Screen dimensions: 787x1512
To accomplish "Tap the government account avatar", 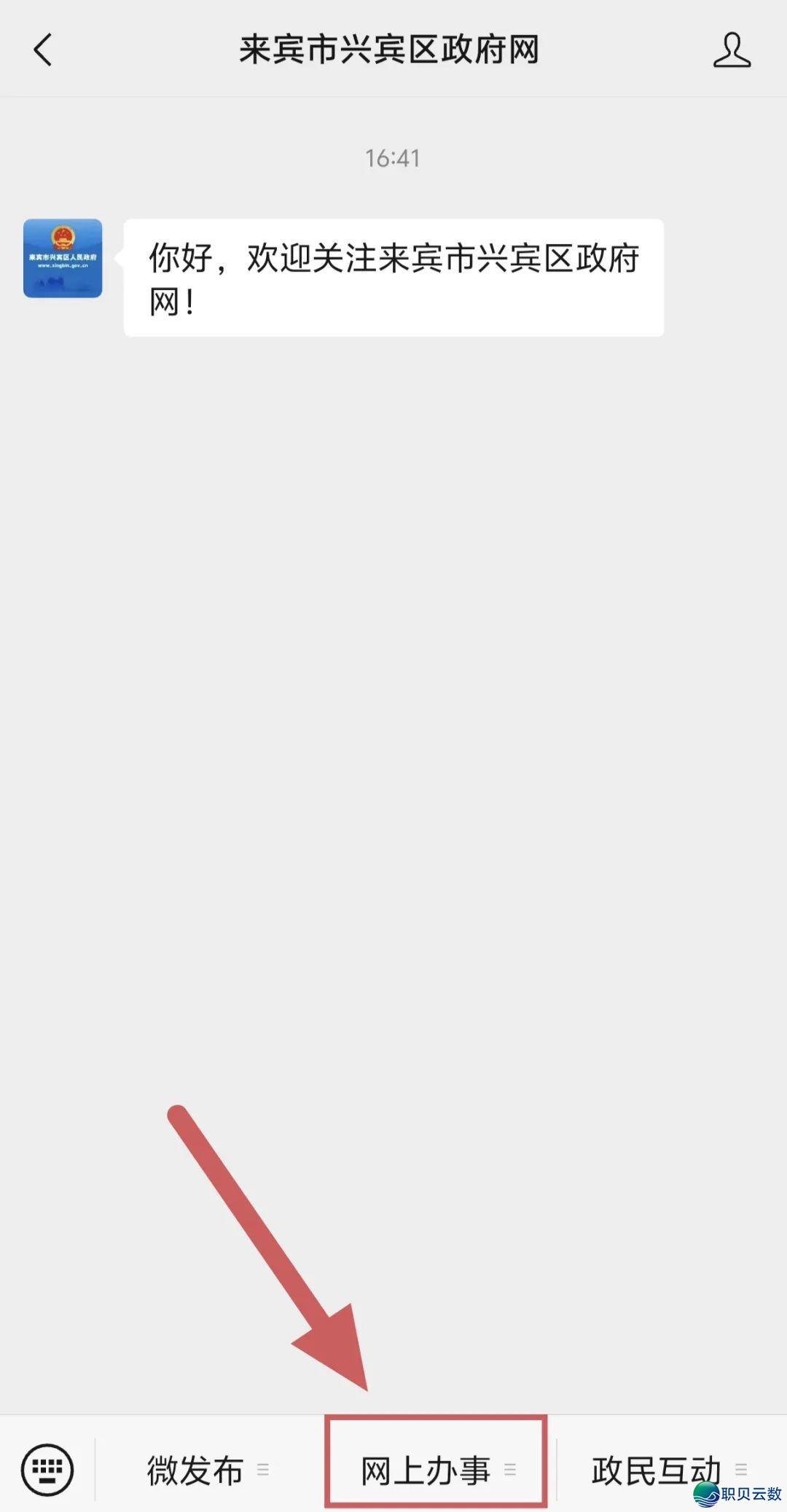I will [x=63, y=258].
